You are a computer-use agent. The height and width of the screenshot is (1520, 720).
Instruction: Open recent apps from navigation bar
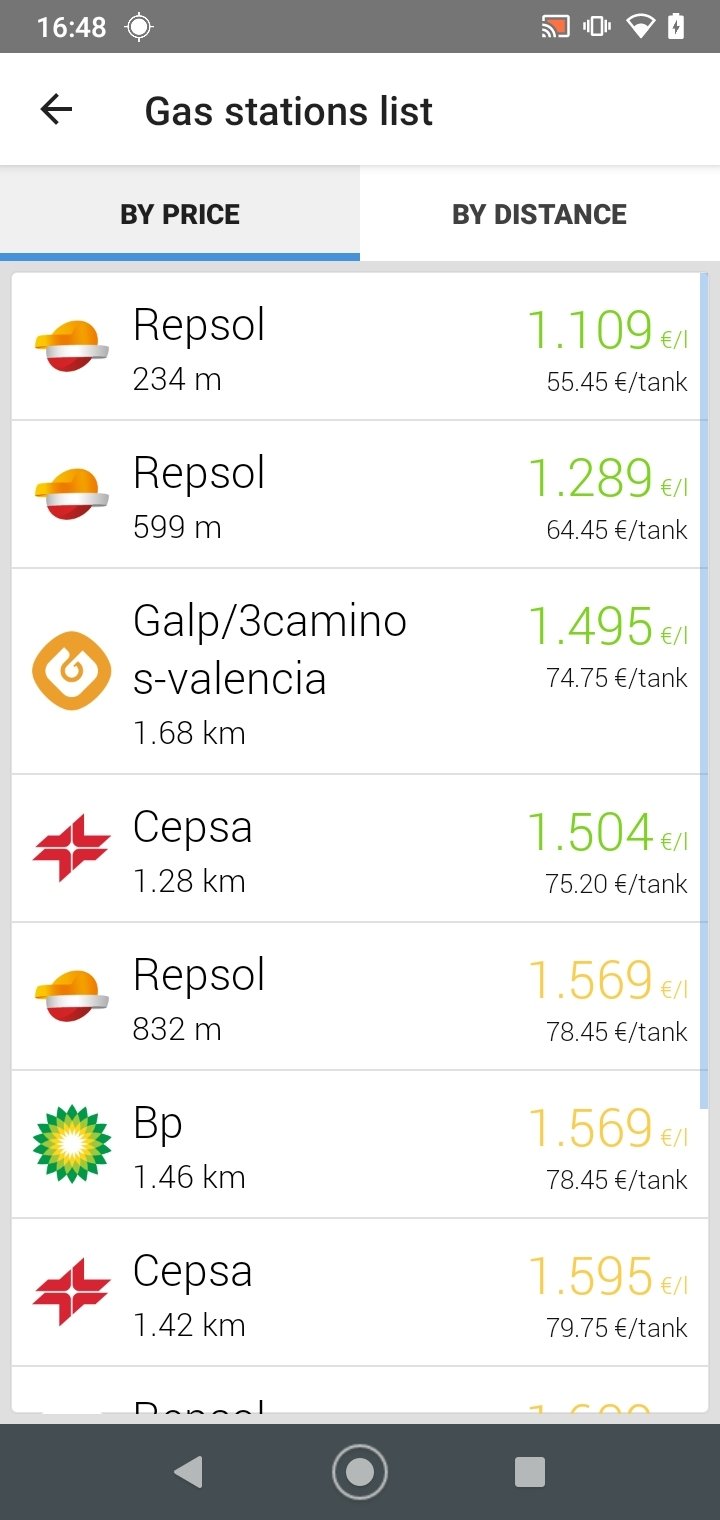[529, 1472]
